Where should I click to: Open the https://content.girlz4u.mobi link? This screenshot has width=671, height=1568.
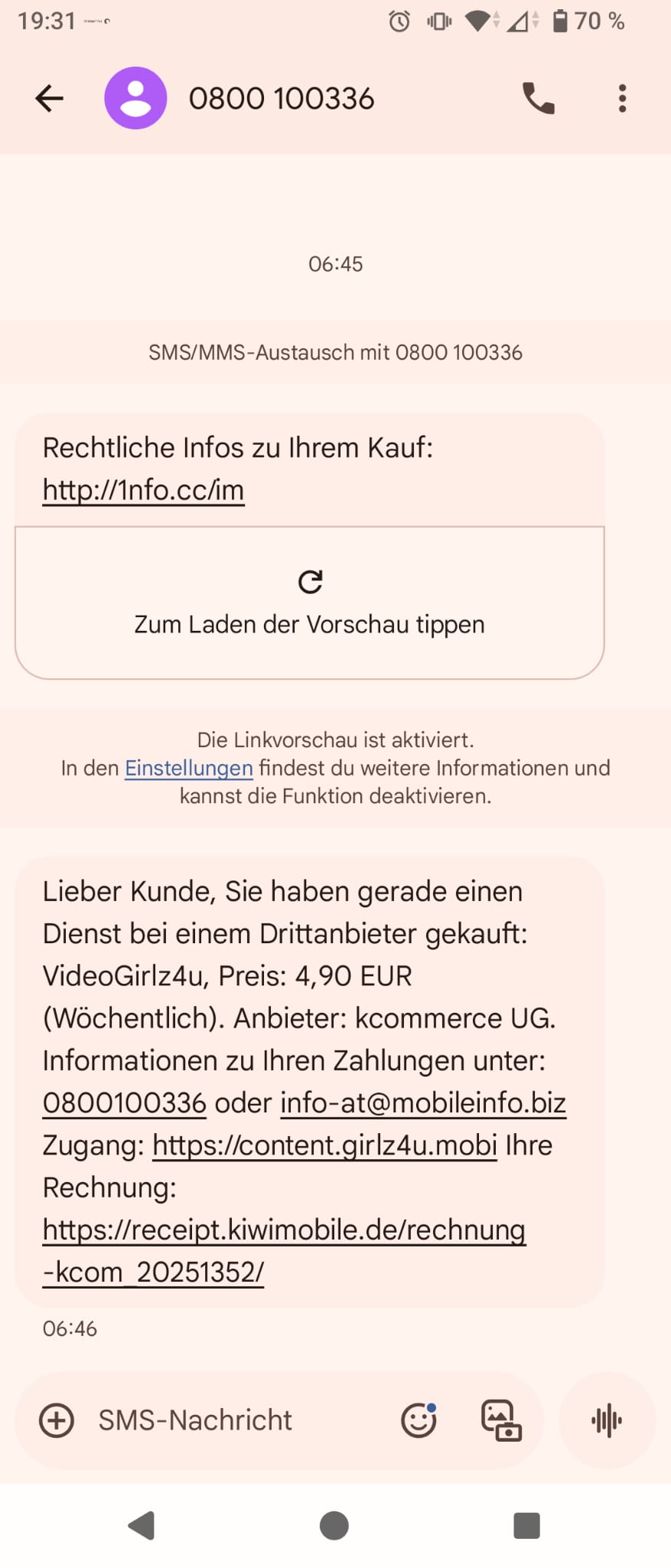324,1145
